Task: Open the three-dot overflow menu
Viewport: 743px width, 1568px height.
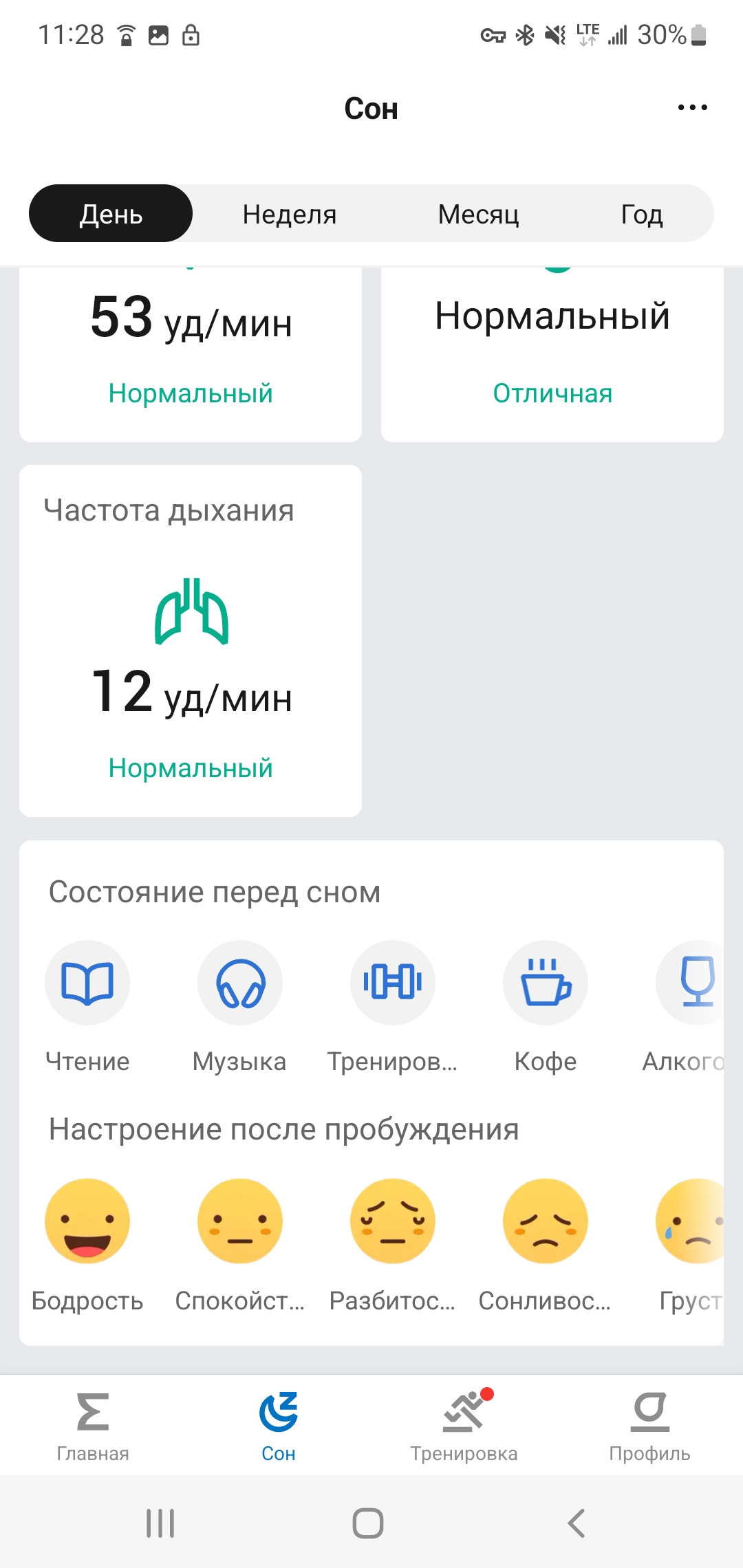Action: (692, 107)
